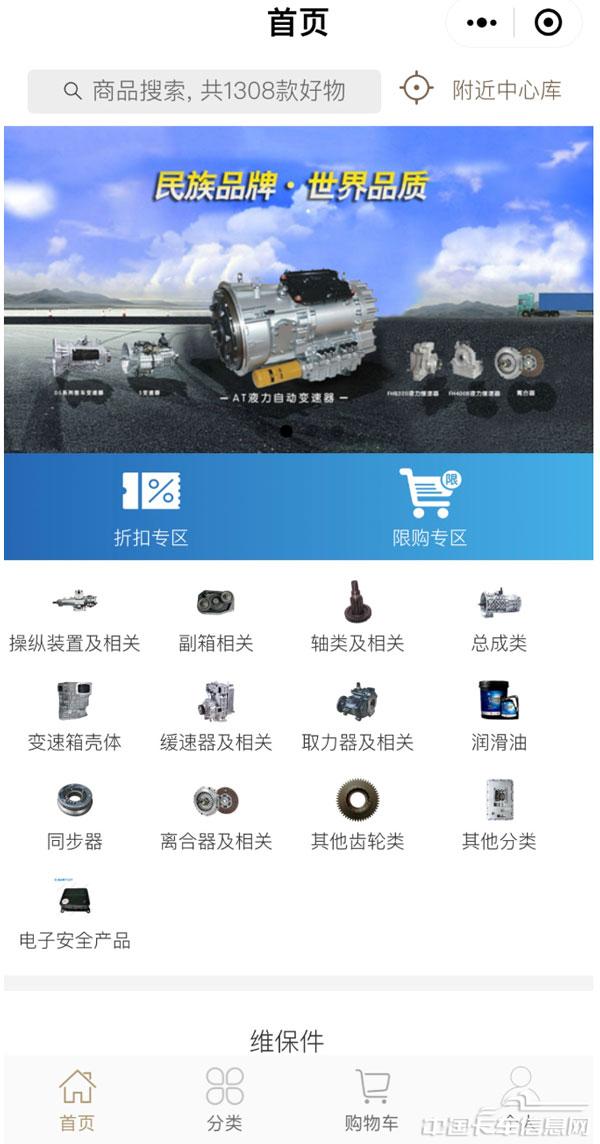
Task: Open the mini program more-options menu
Action: (481, 23)
